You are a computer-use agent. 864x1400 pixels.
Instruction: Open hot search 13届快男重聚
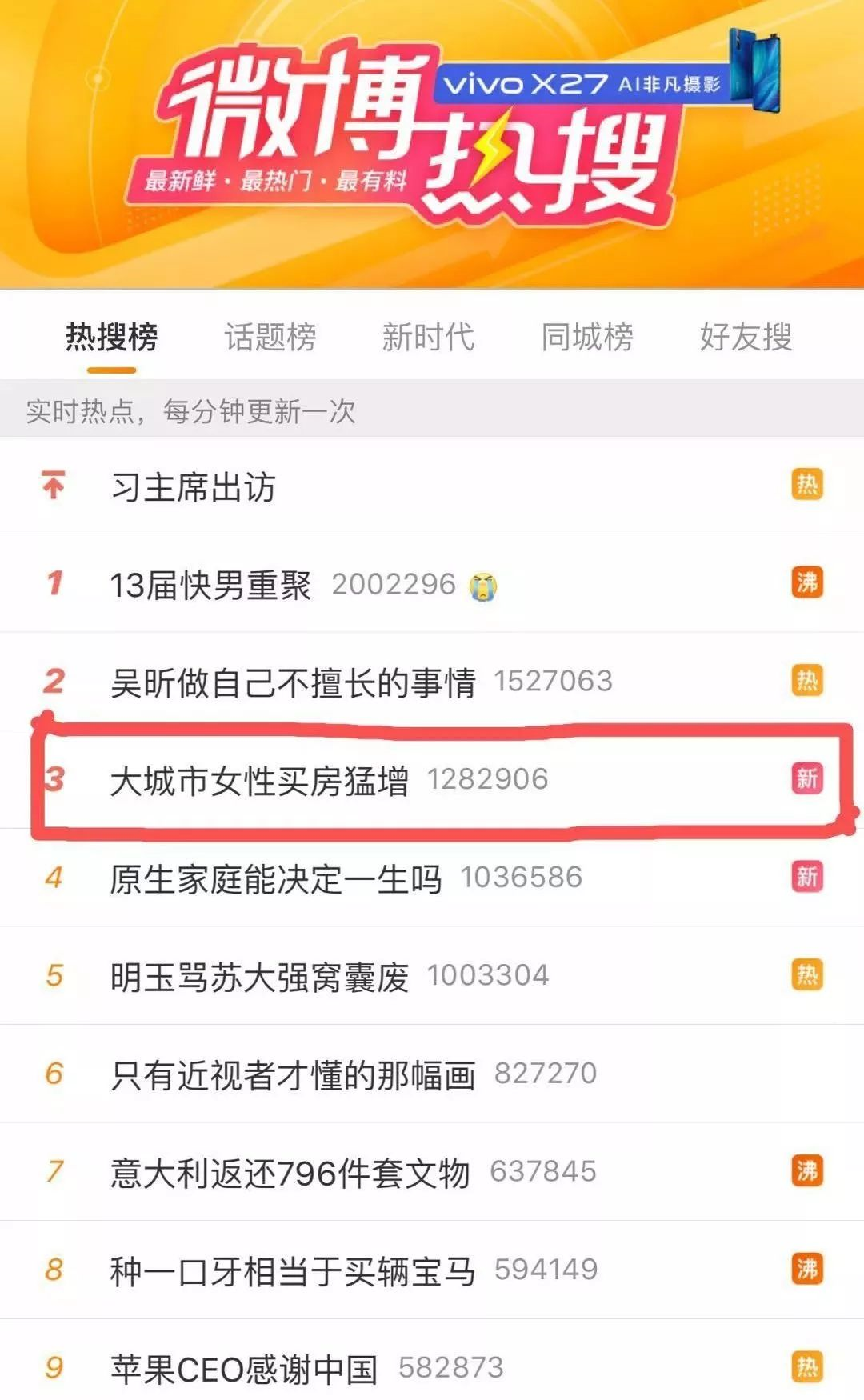coord(211,585)
